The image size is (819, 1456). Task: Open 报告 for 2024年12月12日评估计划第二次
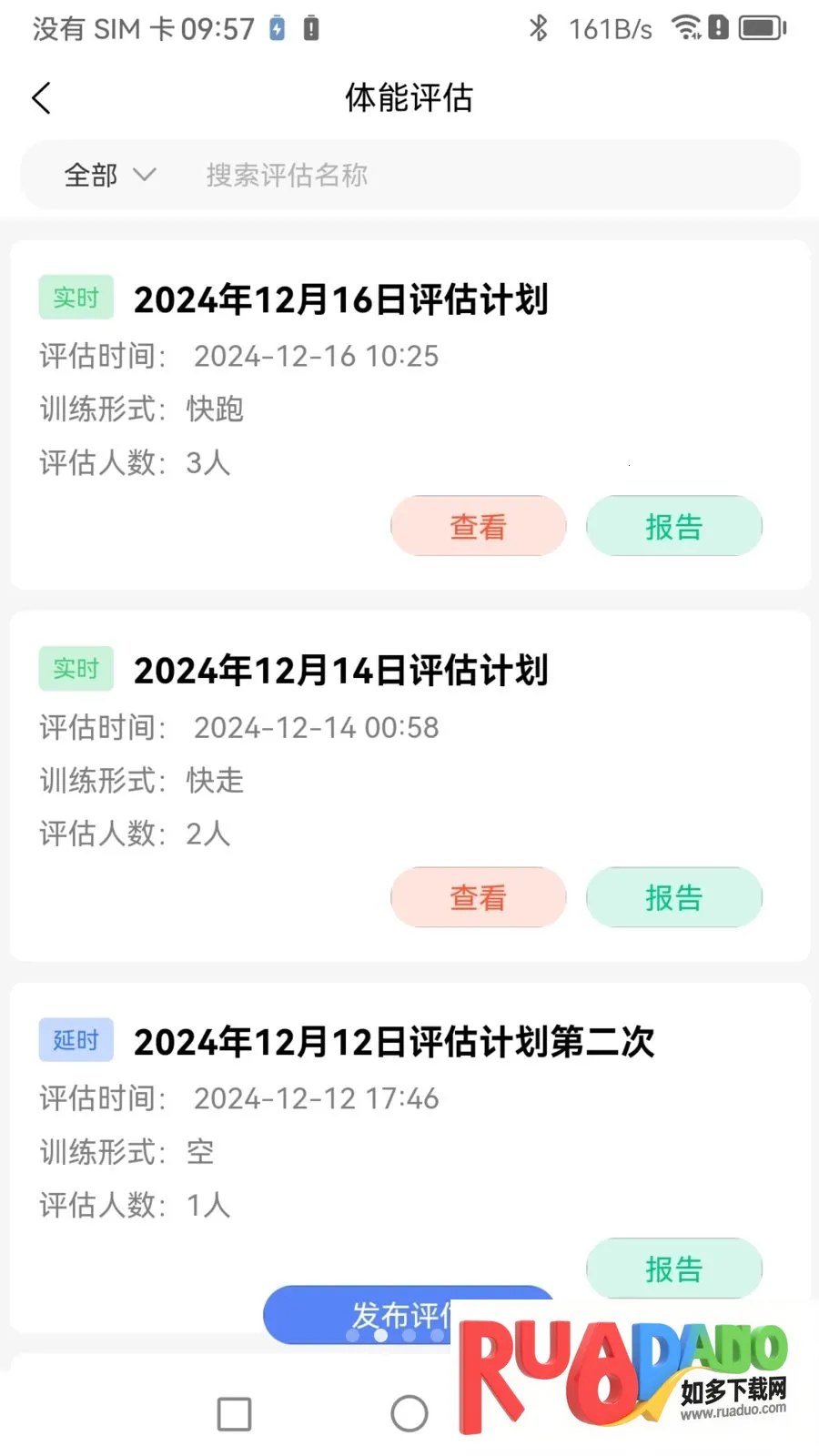[x=674, y=1269]
